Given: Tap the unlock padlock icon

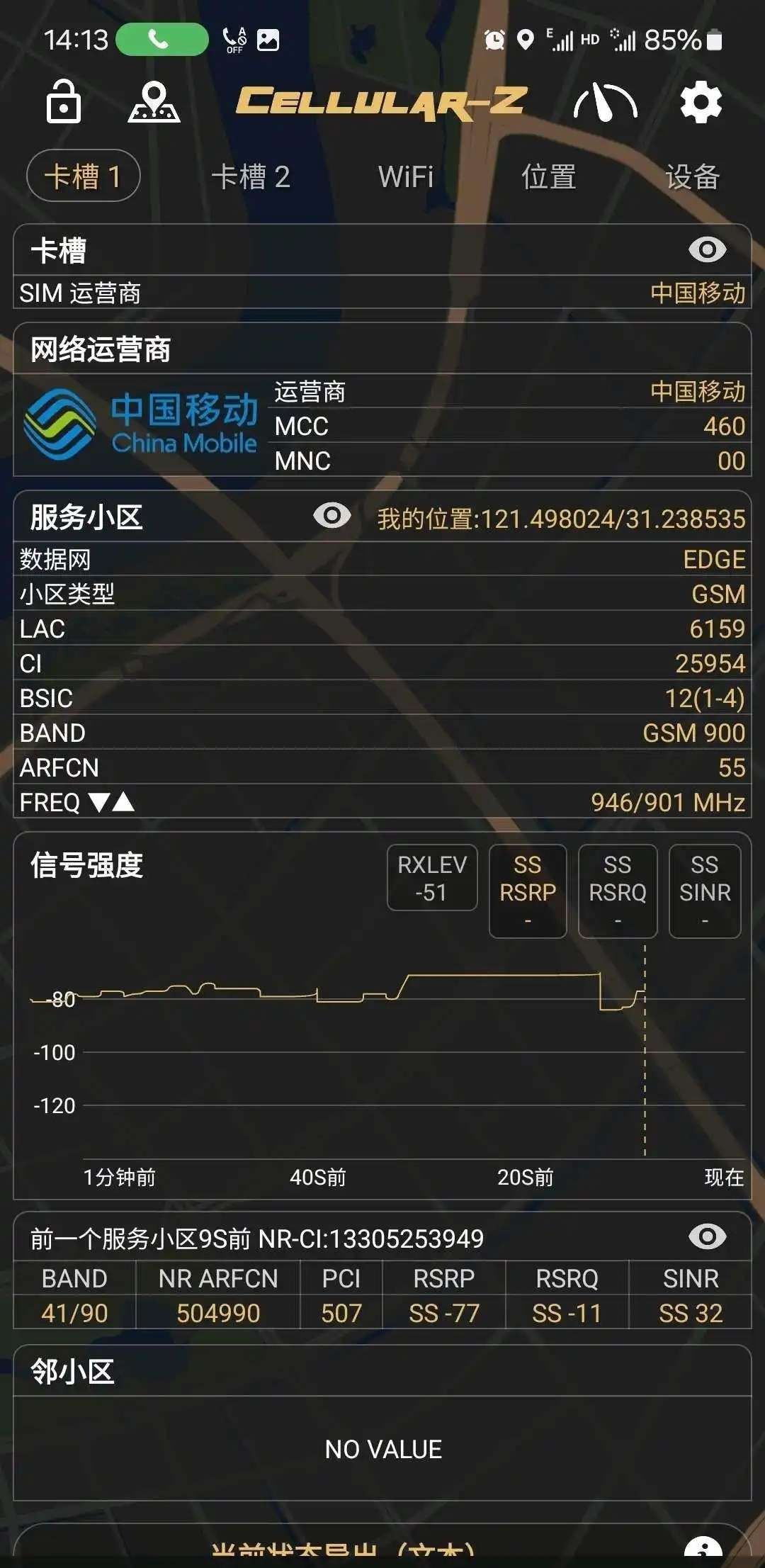Looking at the screenshot, I should pyautogui.click(x=64, y=102).
